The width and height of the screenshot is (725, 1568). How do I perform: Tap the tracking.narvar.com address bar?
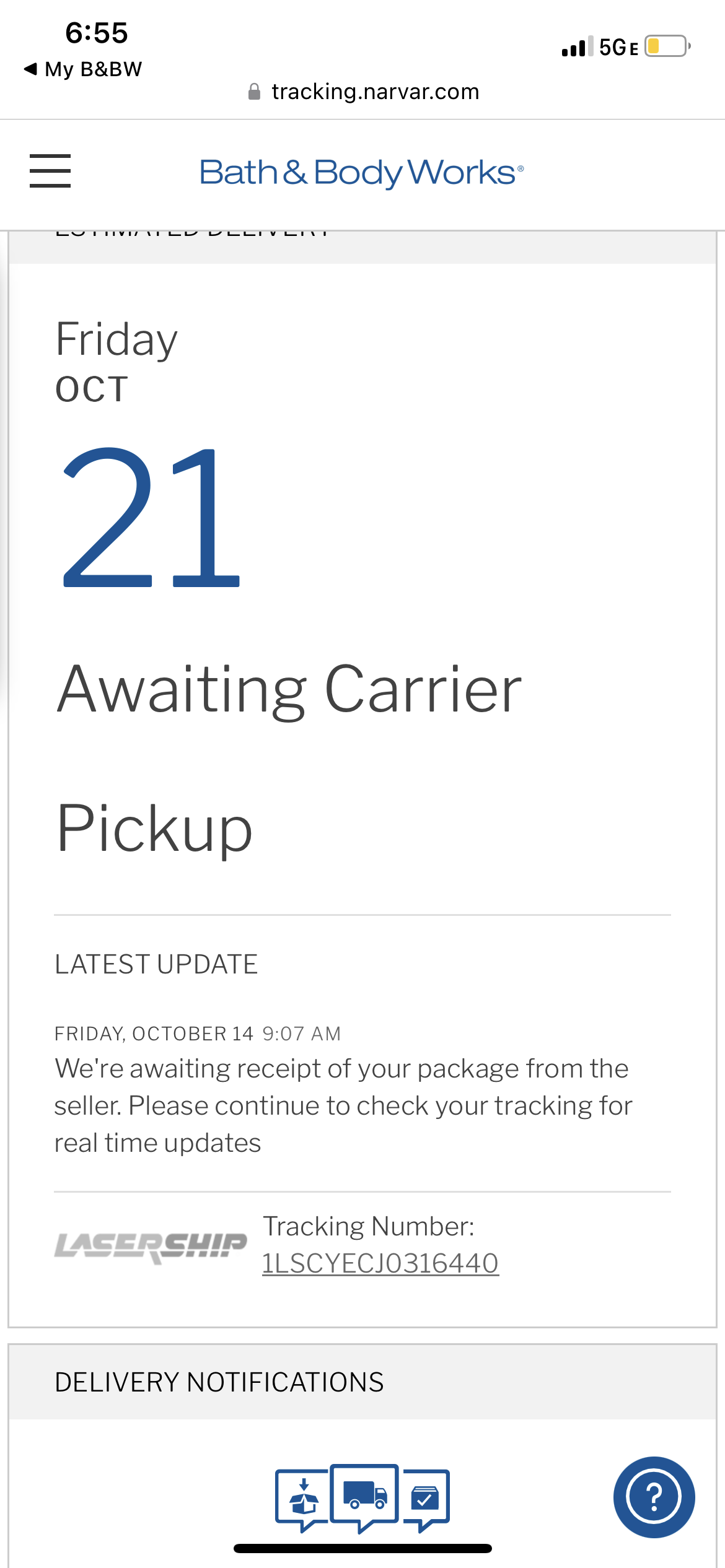(364, 92)
